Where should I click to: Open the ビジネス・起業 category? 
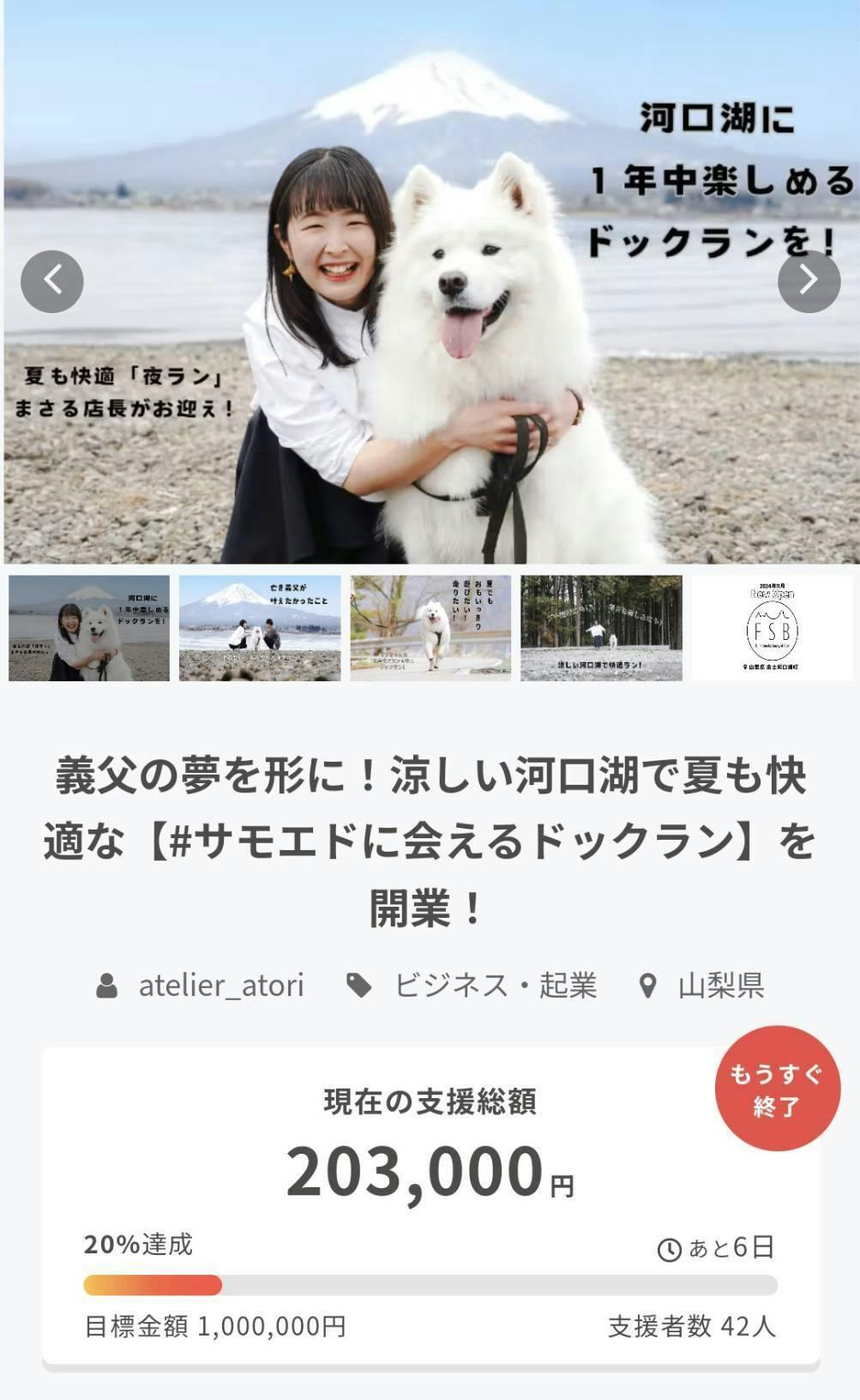[495, 986]
